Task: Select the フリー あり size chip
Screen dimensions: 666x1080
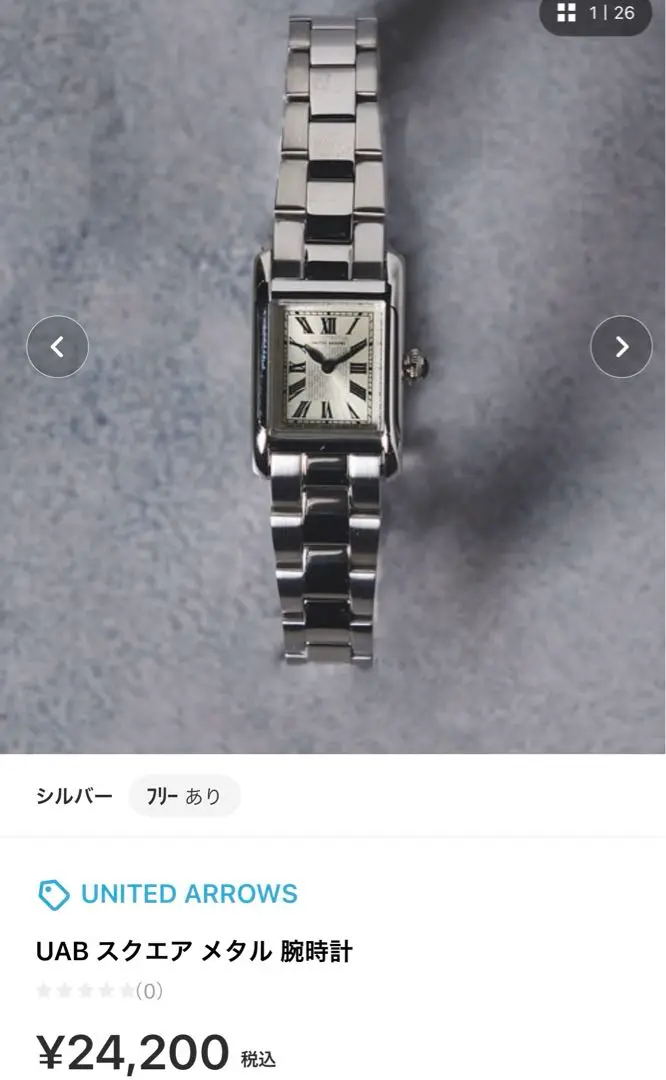Action: pyautogui.click(x=184, y=796)
